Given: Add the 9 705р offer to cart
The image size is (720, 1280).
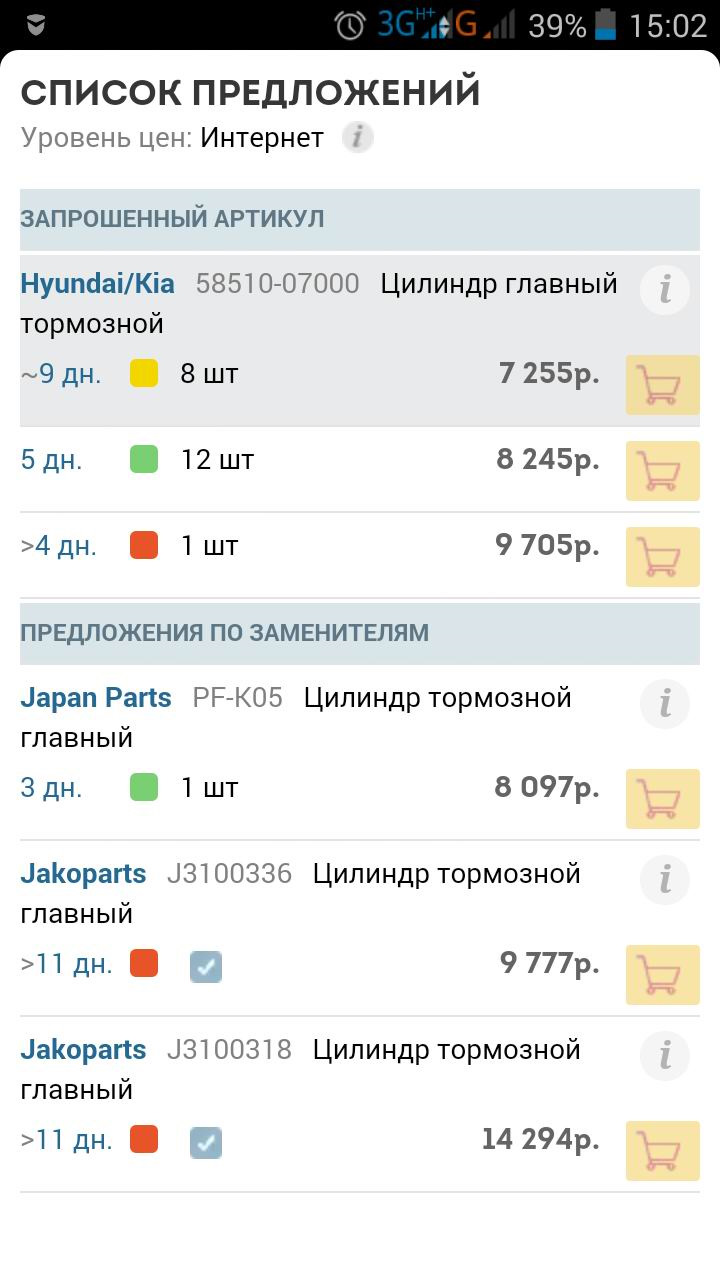Looking at the screenshot, I should point(662,557).
